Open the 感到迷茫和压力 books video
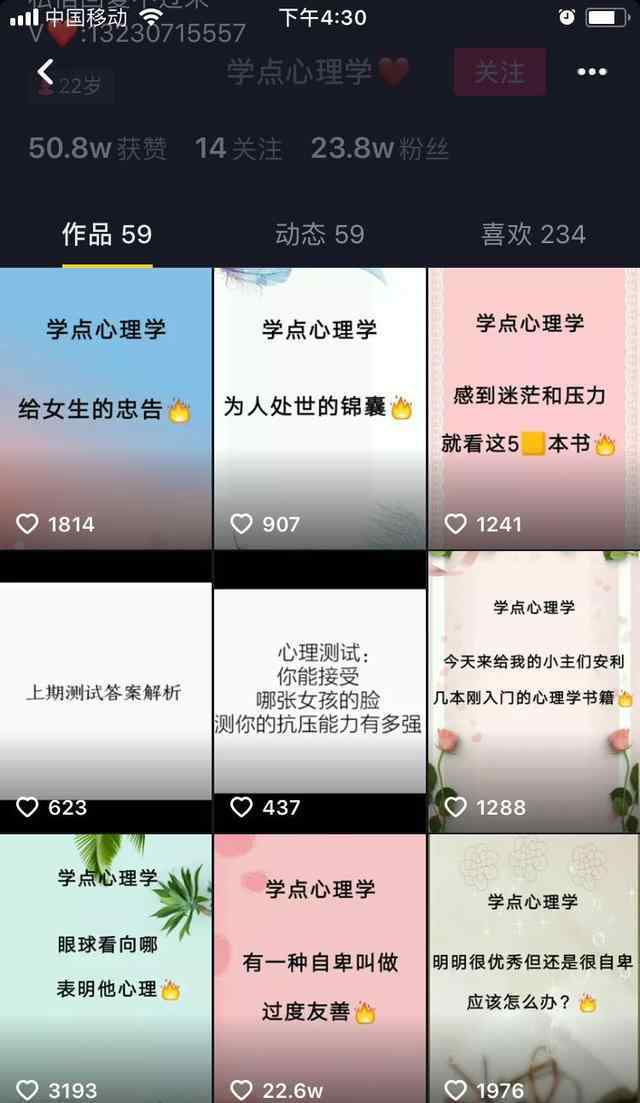This screenshot has height=1103, width=640. (x=533, y=408)
